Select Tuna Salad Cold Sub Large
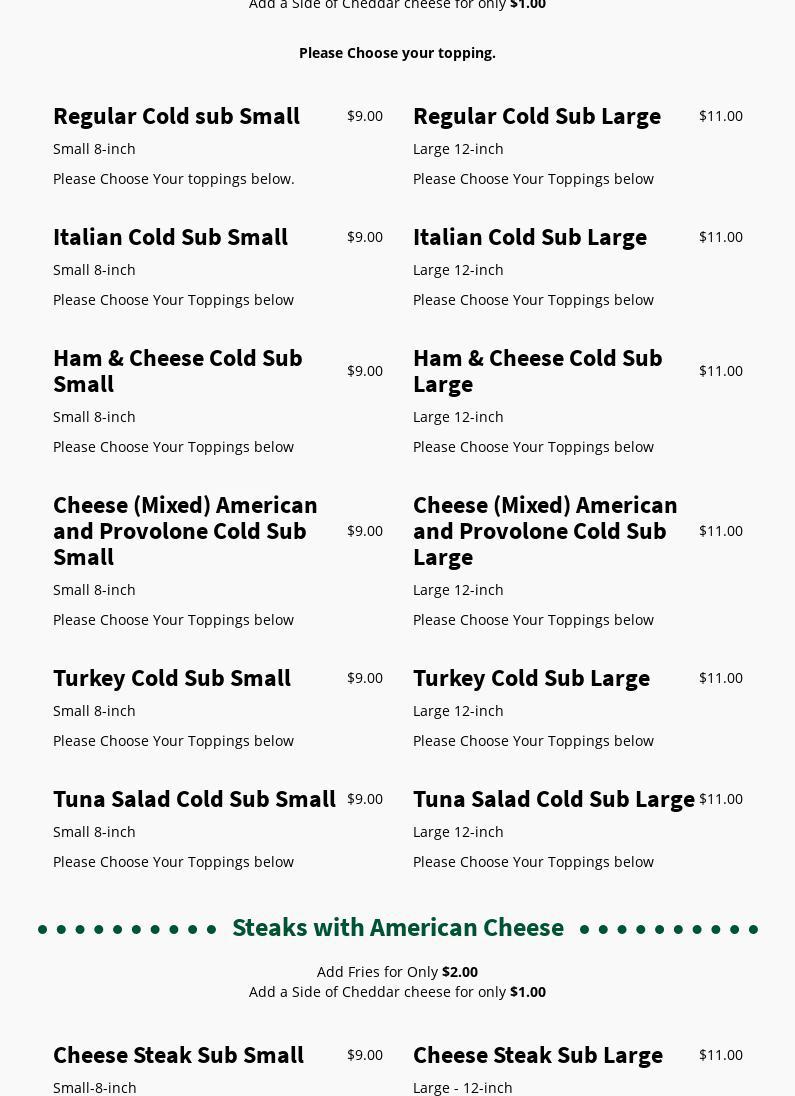This screenshot has width=795, height=1096. (x=553, y=799)
